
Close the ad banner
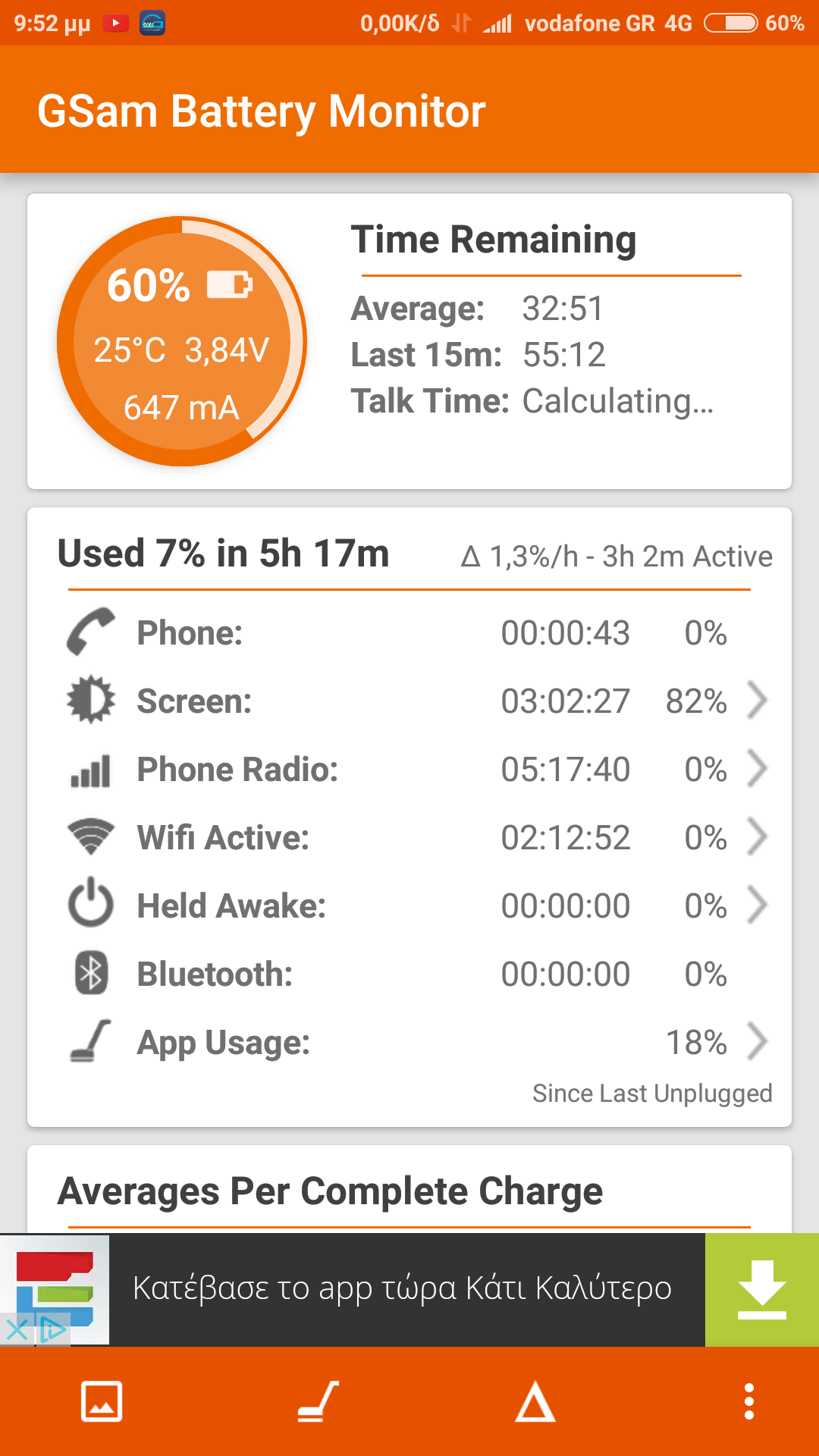click(x=17, y=1329)
